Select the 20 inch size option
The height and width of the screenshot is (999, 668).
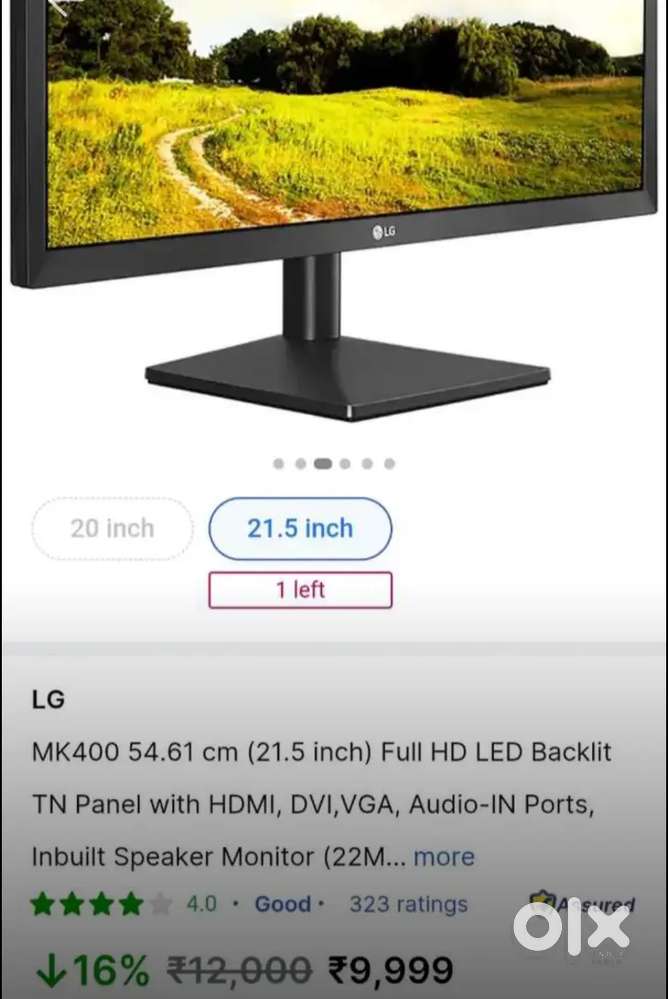[x=112, y=528]
